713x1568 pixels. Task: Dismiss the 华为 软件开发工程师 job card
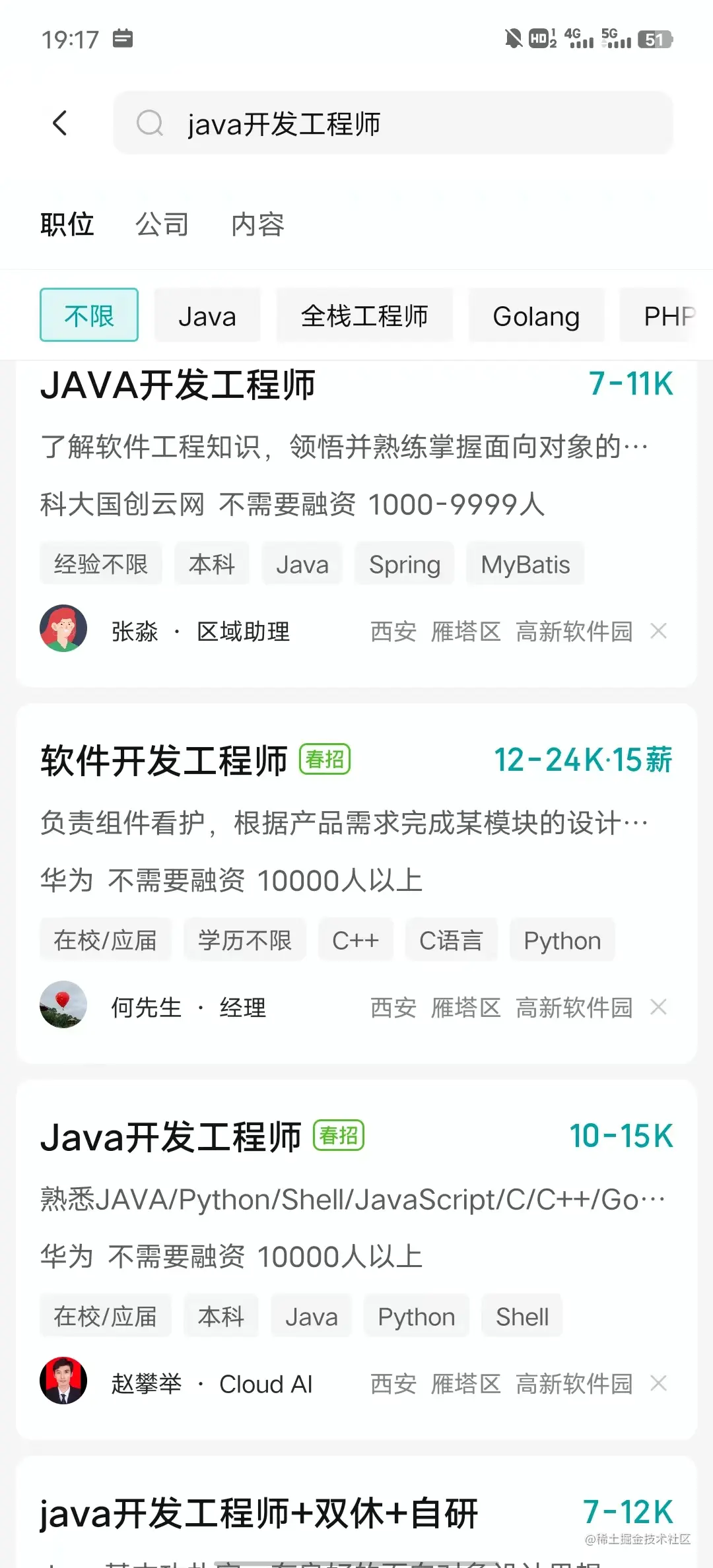point(658,1007)
